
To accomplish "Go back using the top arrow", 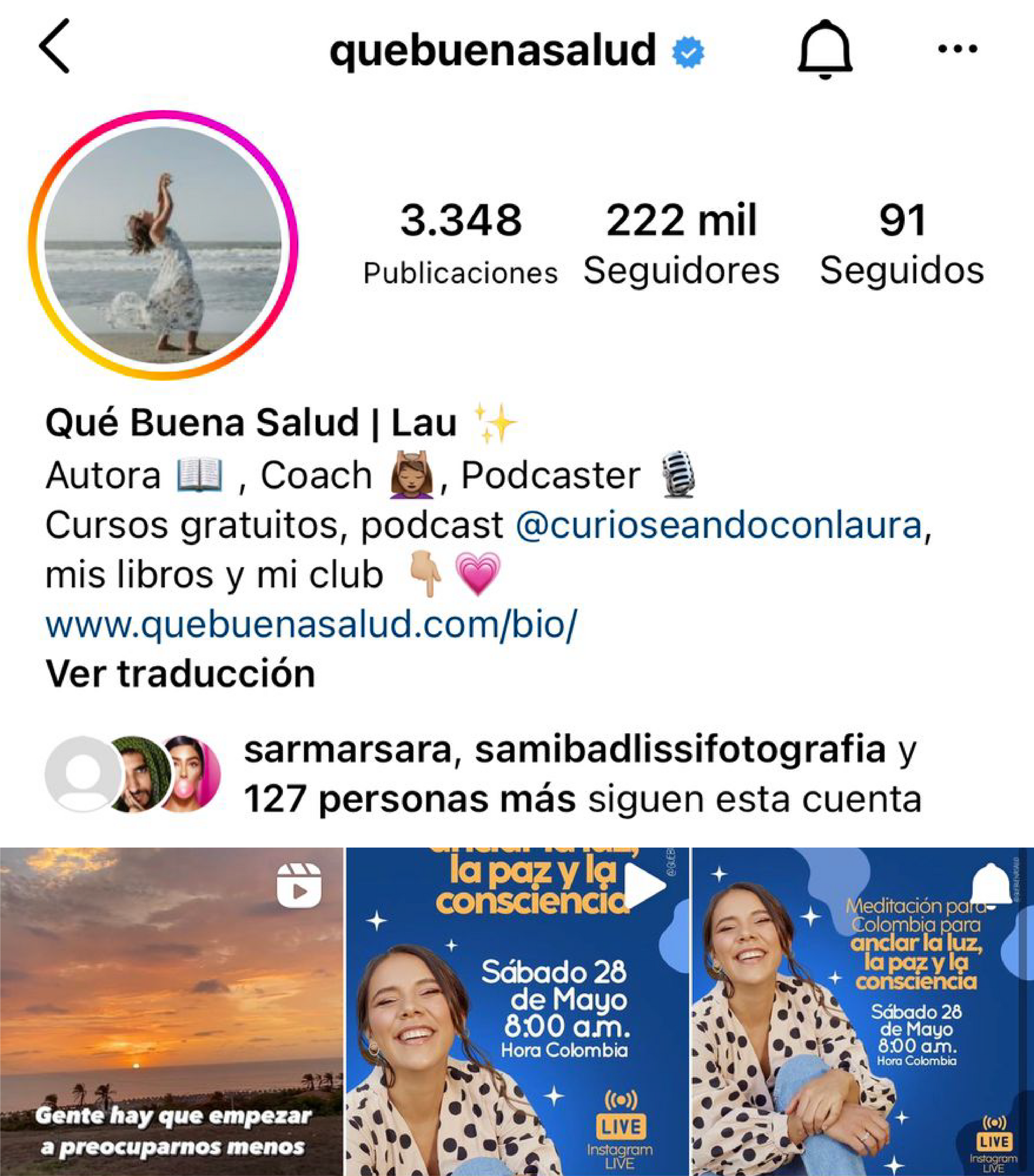I will click(x=55, y=46).
